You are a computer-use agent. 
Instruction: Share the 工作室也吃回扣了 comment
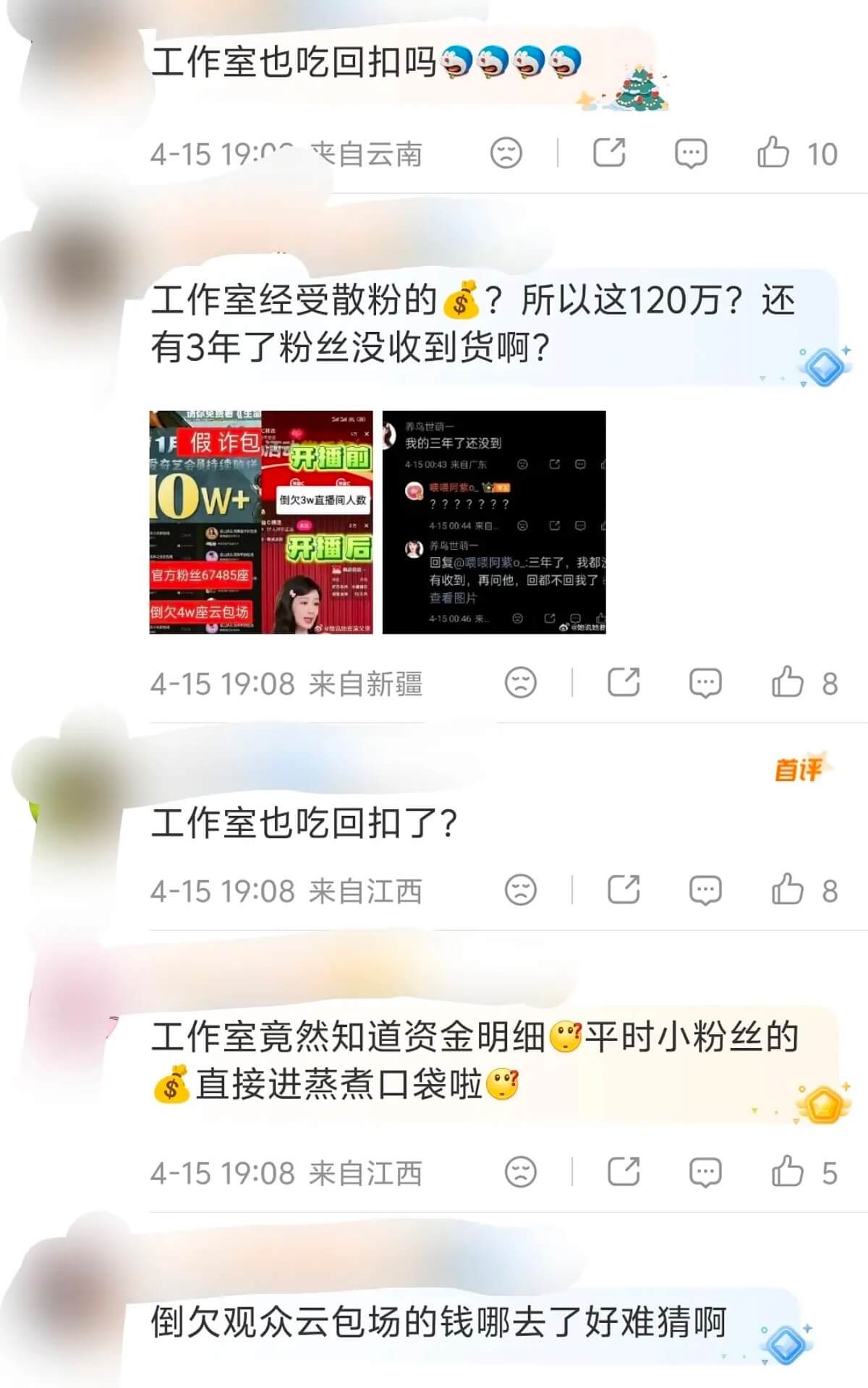pos(624,890)
